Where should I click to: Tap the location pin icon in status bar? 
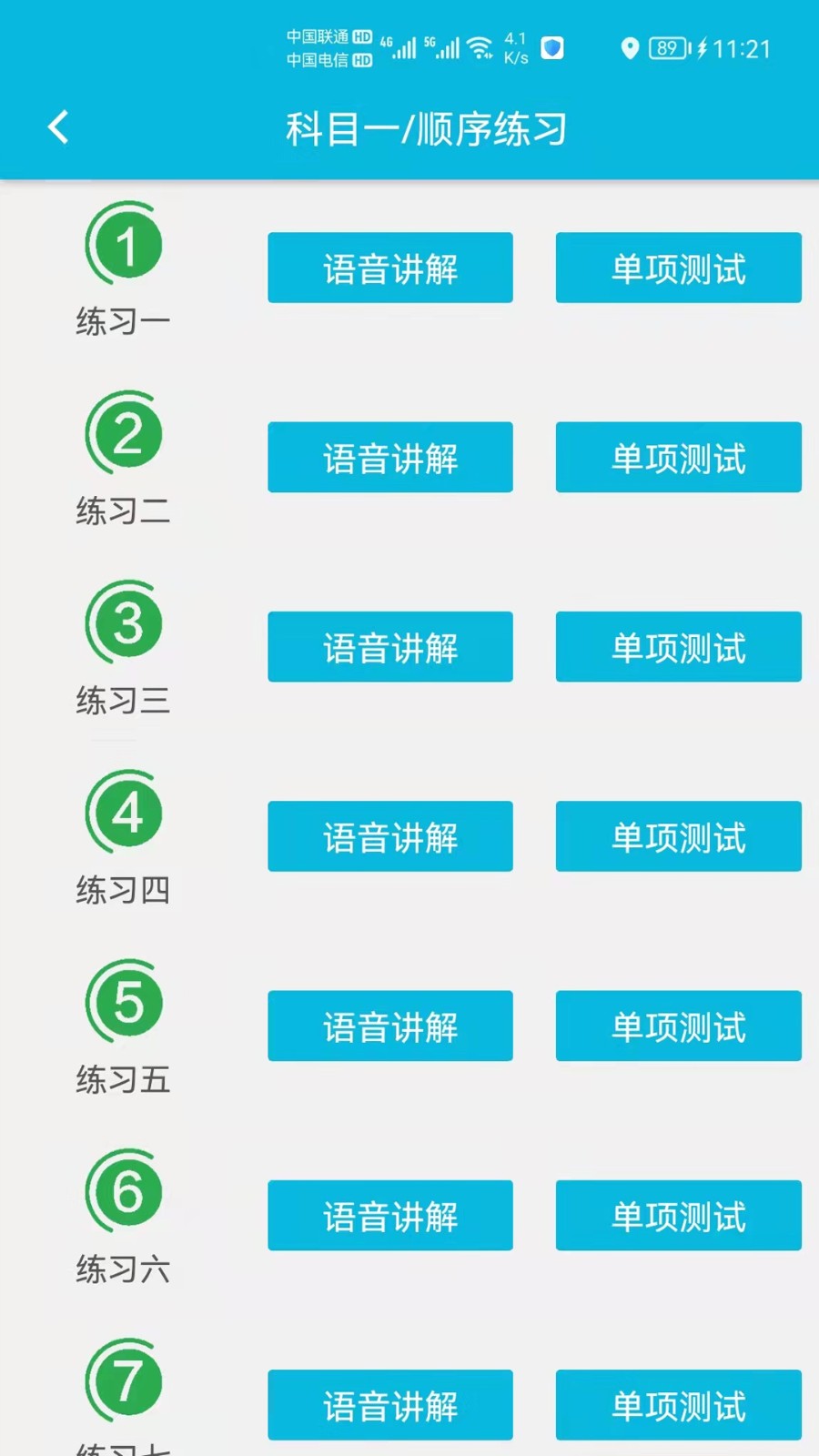click(x=628, y=49)
